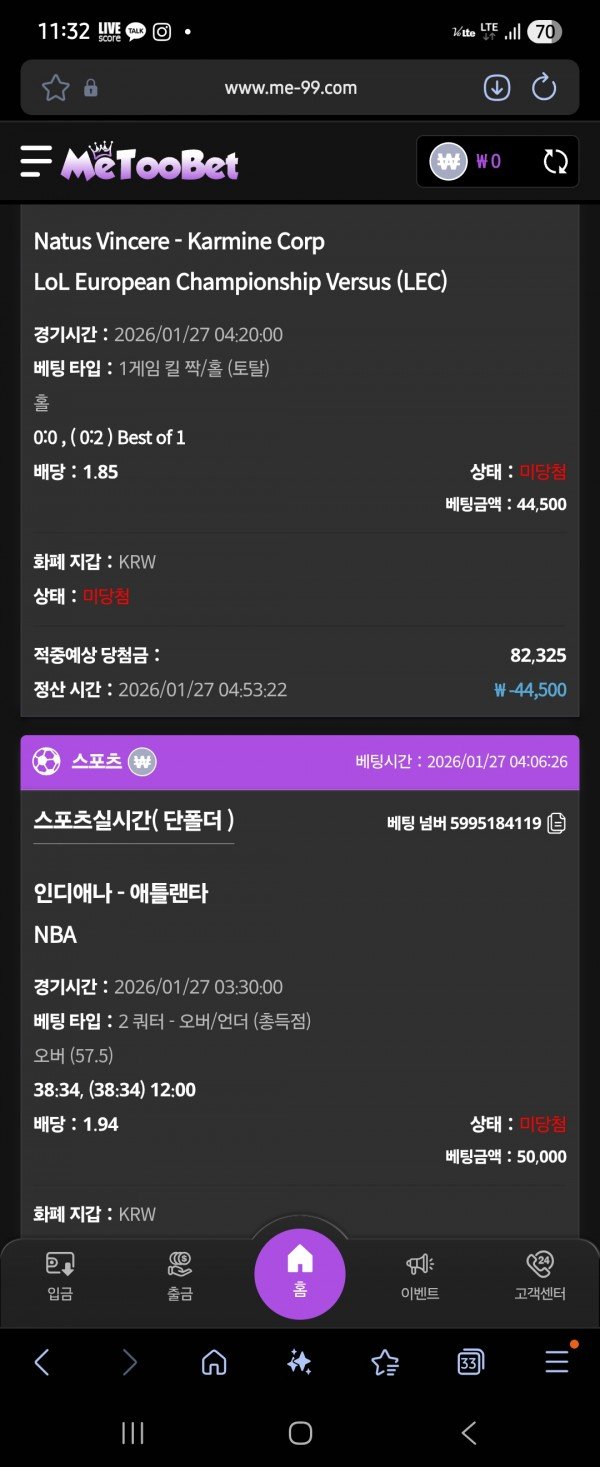Open the browser bookmarks list
The height and width of the screenshot is (1467, 600).
point(385,1361)
